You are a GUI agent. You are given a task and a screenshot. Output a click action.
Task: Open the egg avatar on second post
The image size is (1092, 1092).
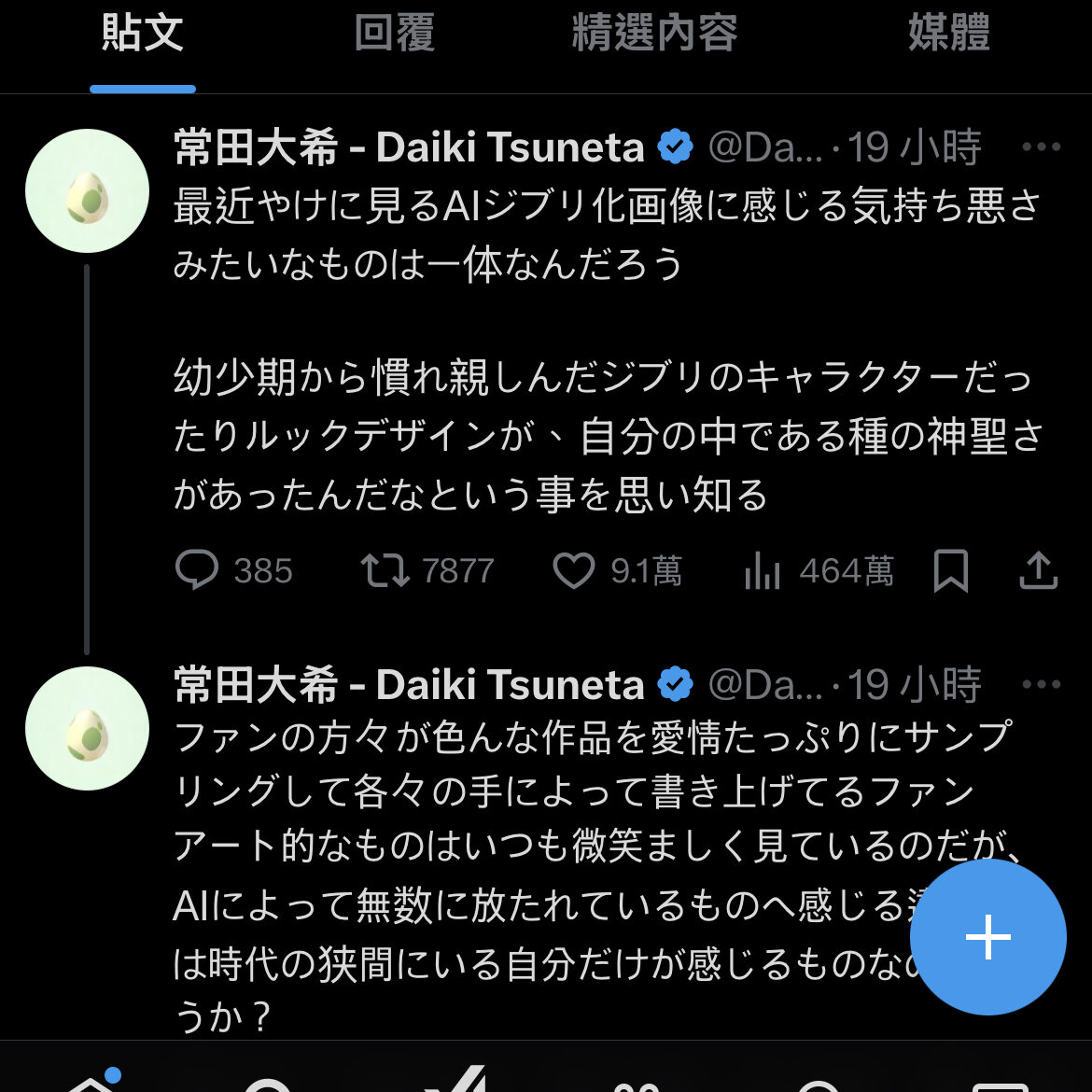pyautogui.click(x=87, y=728)
